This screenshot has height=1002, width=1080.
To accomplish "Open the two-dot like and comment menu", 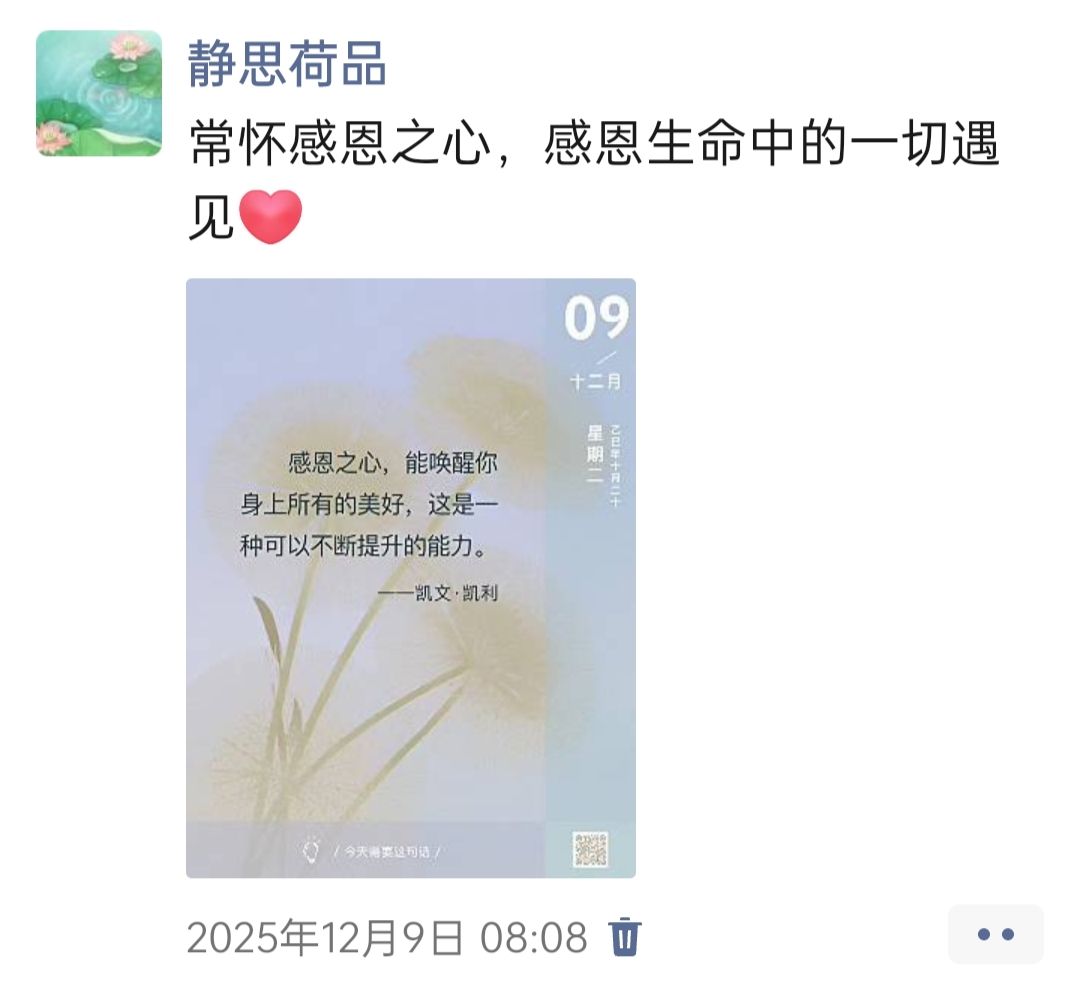I will coord(995,935).
